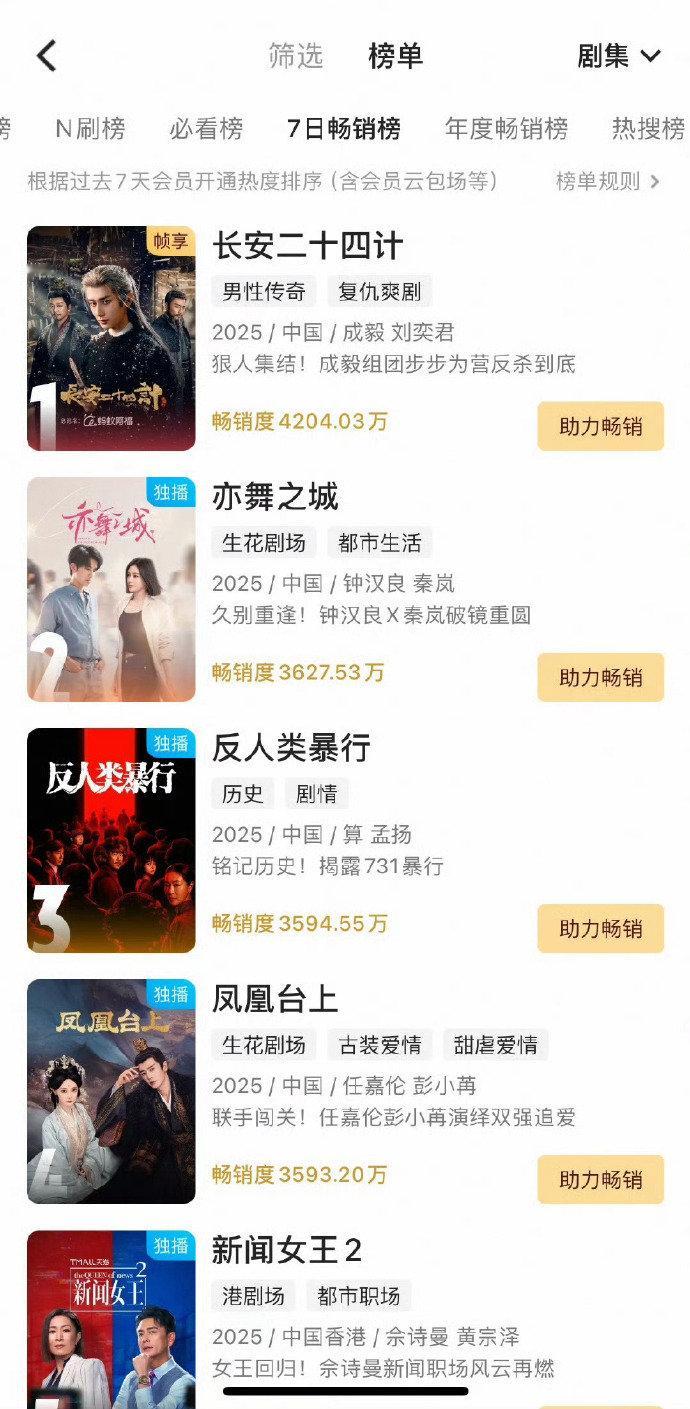
Task: Go back using the top-left arrow
Action: pos(47,56)
